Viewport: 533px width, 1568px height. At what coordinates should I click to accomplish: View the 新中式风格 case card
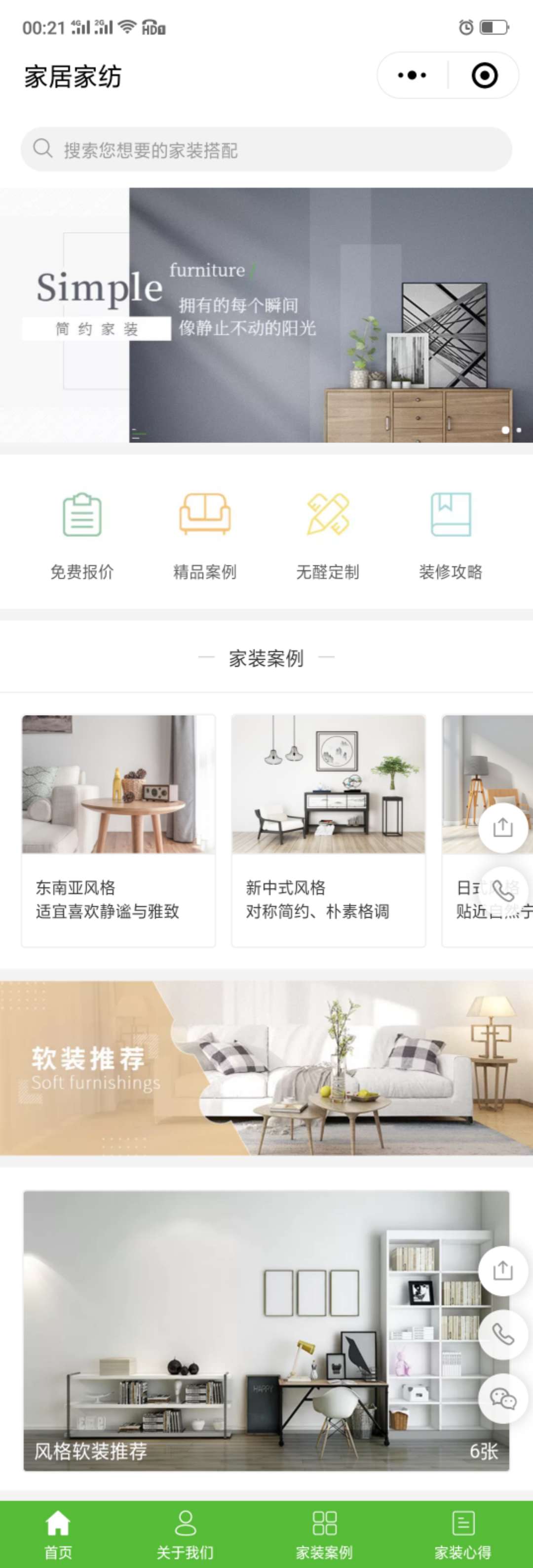point(328,830)
